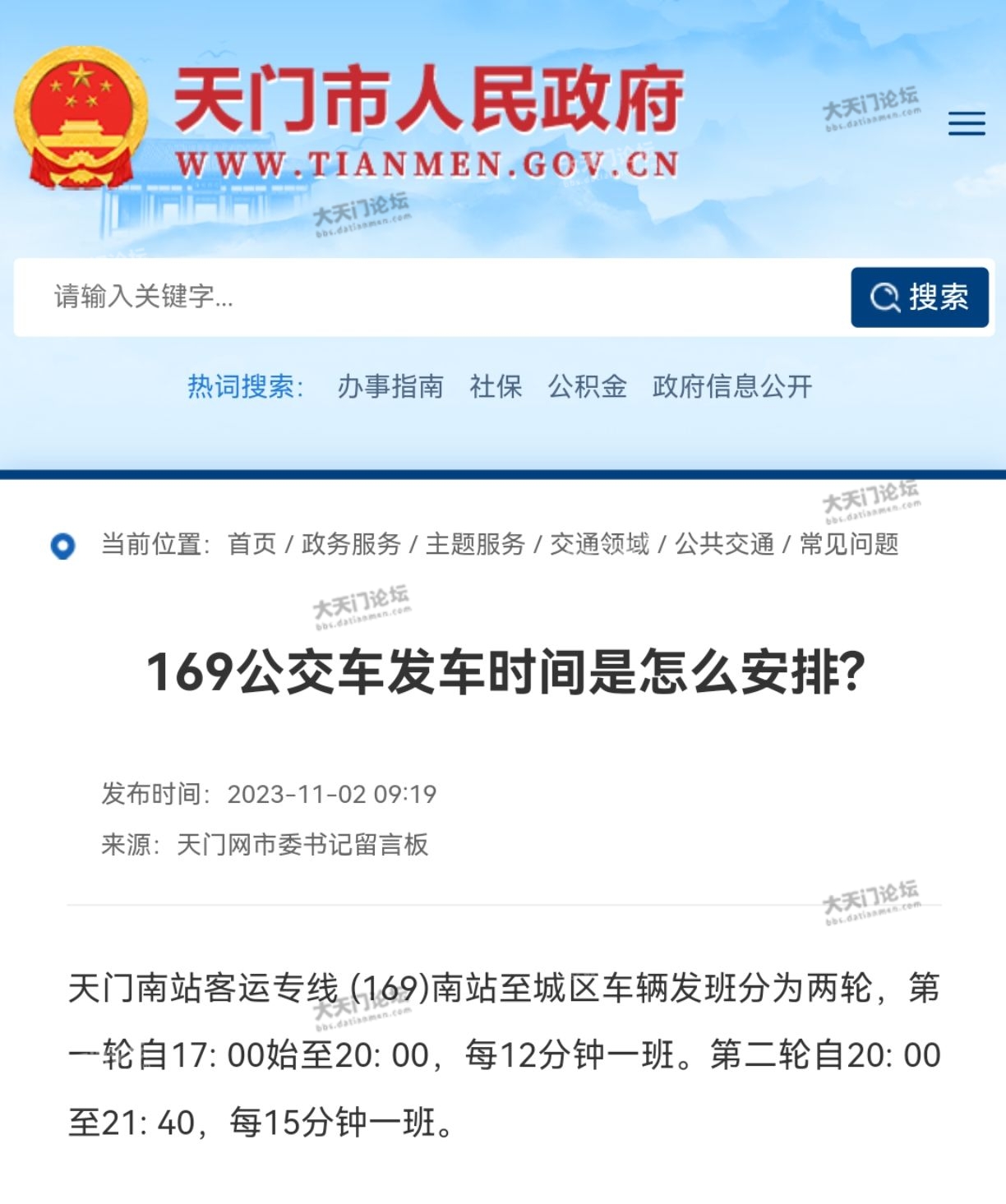This screenshot has width=1006, height=1204.
Task: Open 交通领域 breadcrumb link
Action: (x=599, y=543)
